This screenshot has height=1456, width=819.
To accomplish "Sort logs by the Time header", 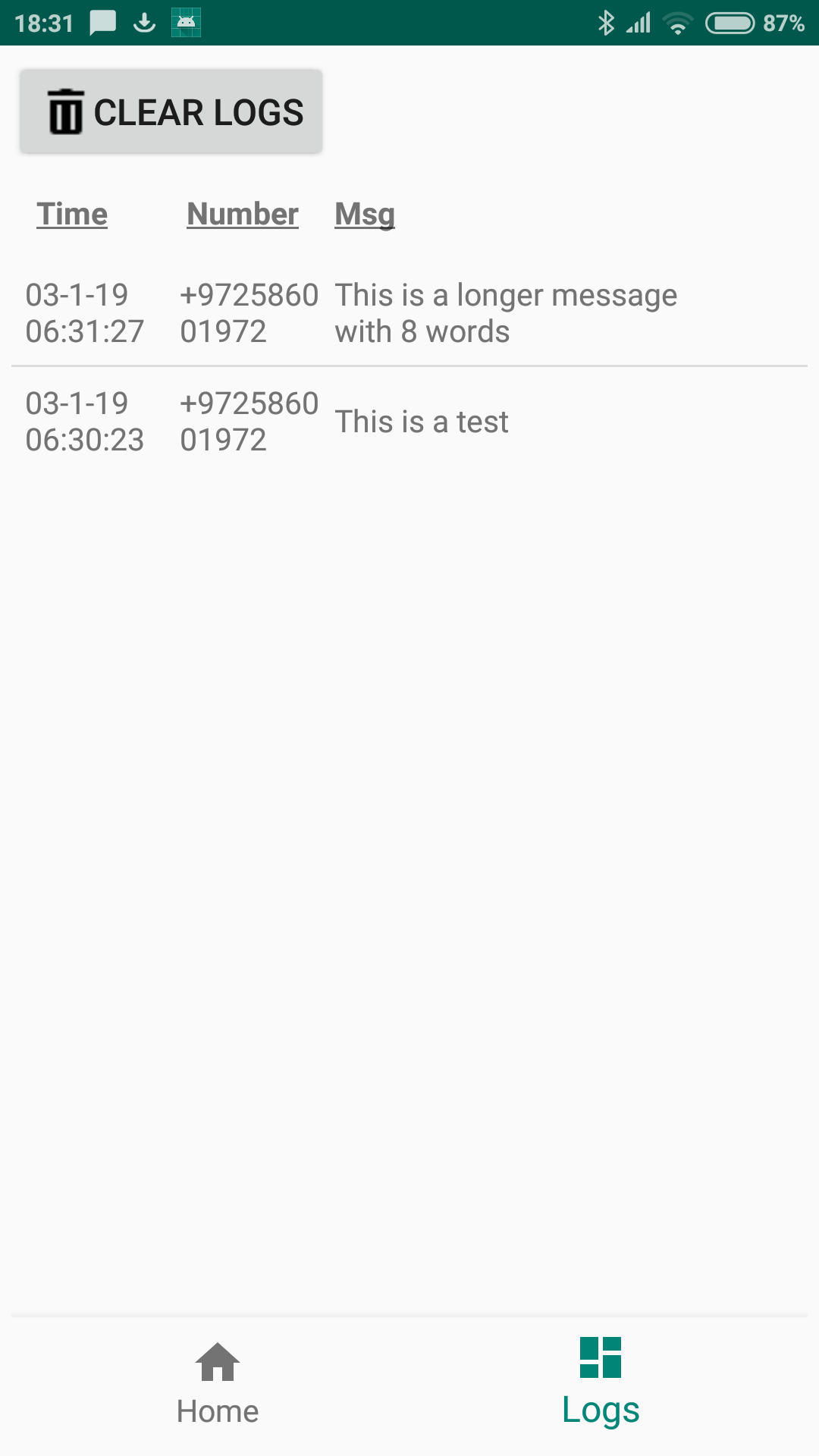I will [72, 214].
